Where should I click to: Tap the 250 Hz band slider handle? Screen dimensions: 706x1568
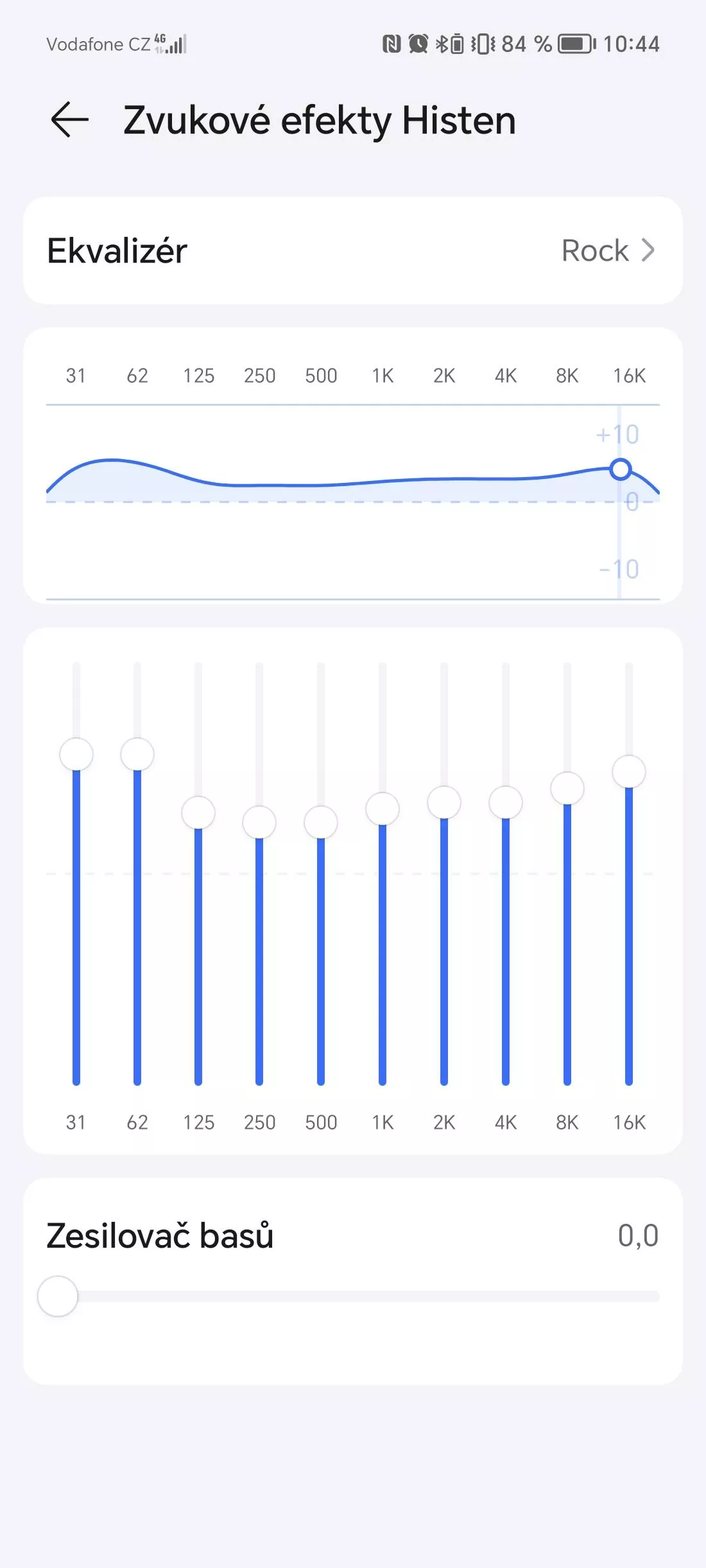click(x=259, y=823)
